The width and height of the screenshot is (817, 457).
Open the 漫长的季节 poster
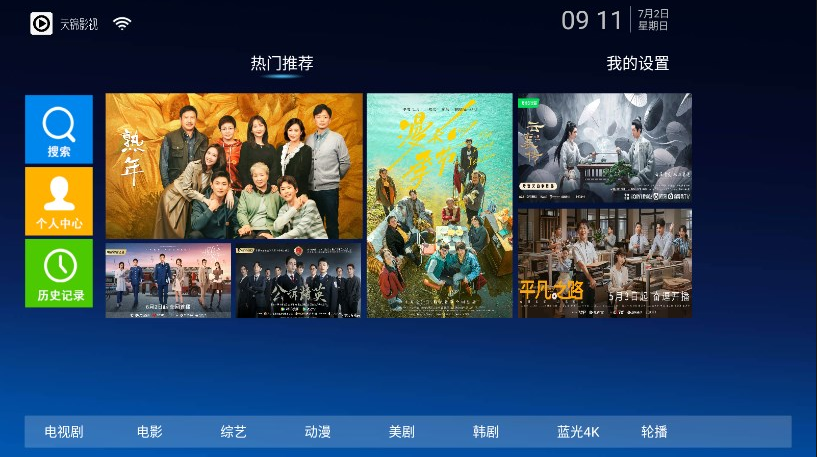[439, 205]
